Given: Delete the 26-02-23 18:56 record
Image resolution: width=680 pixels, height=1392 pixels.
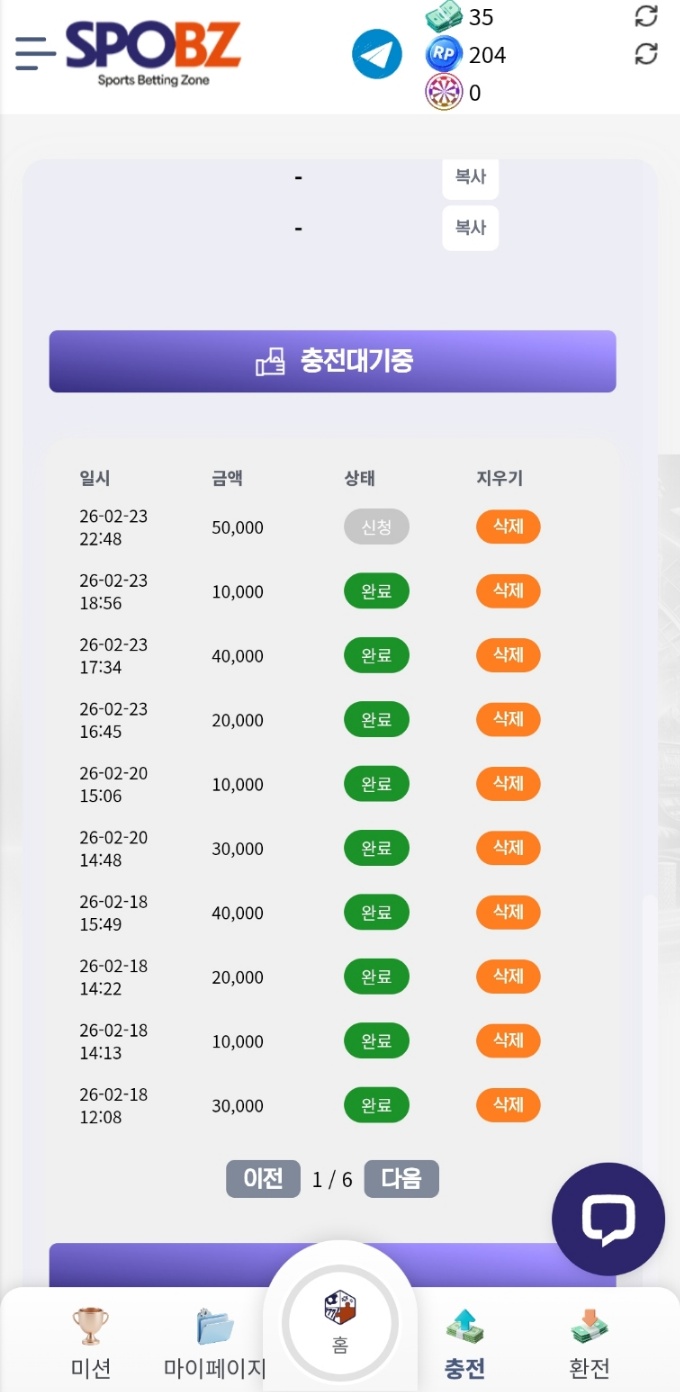Looking at the screenshot, I should pyautogui.click(x=508, y=591).
